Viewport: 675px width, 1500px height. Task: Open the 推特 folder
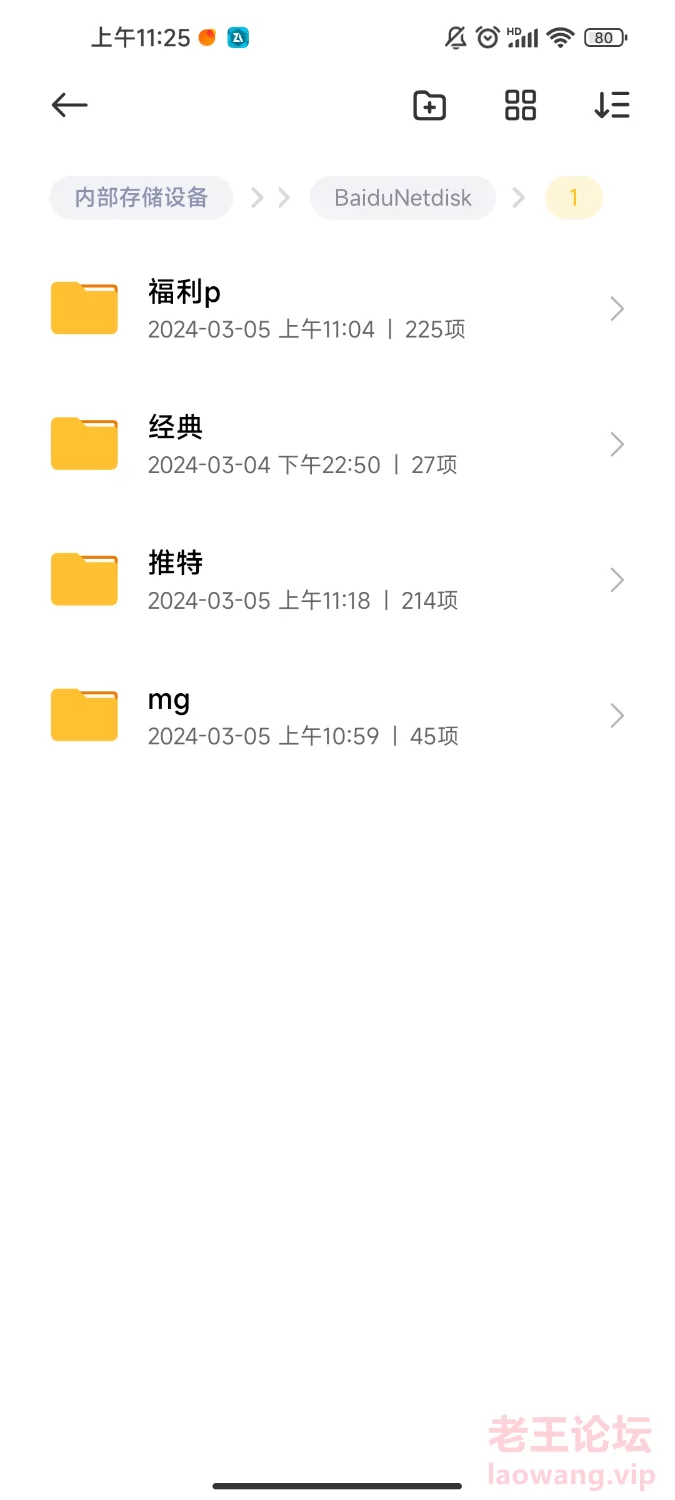tap(337, 580)
